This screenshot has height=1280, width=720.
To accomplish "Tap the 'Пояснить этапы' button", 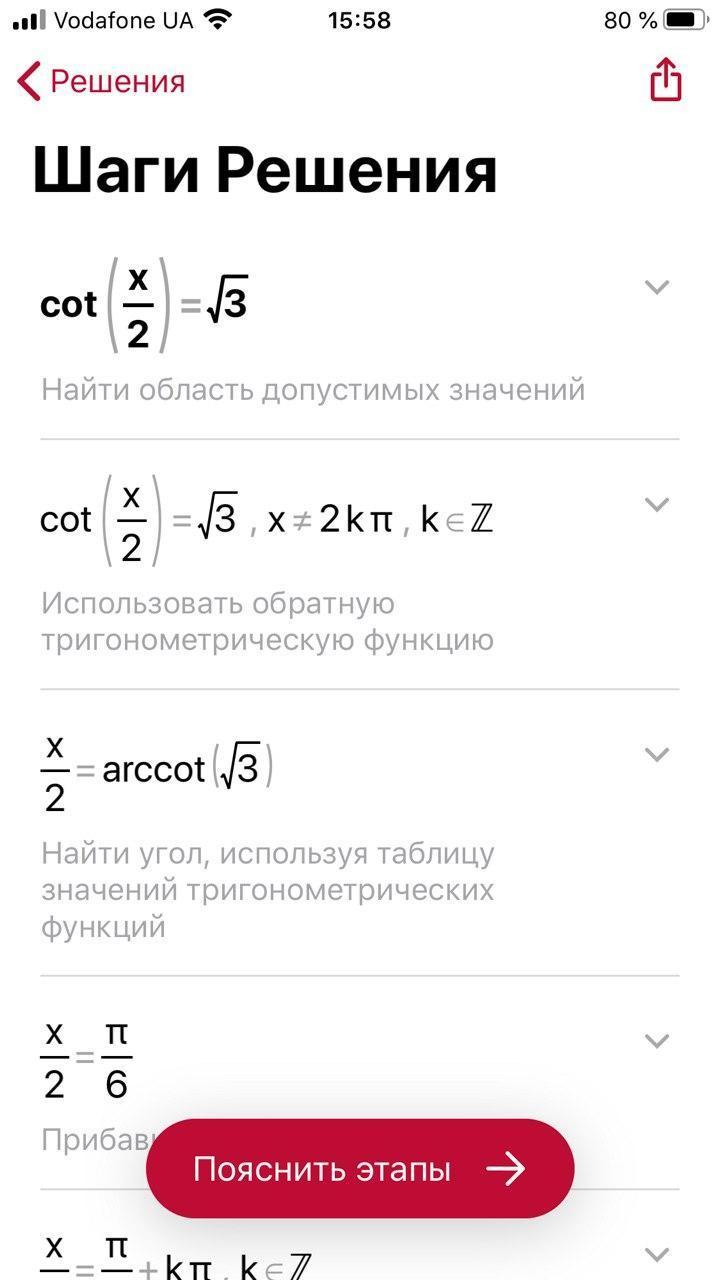I will coord(360,1168).
